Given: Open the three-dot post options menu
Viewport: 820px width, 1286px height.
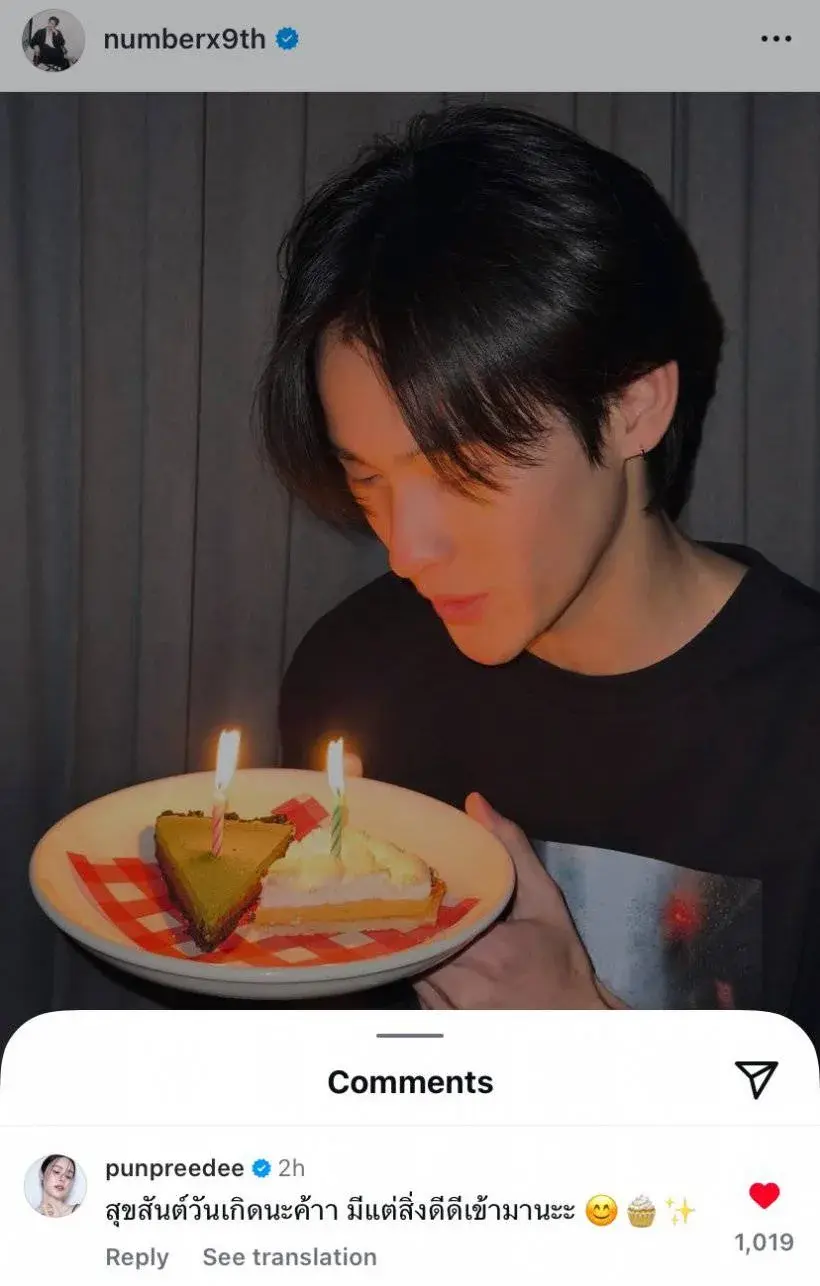Looking at the screenshot, I should click(775, 40).
